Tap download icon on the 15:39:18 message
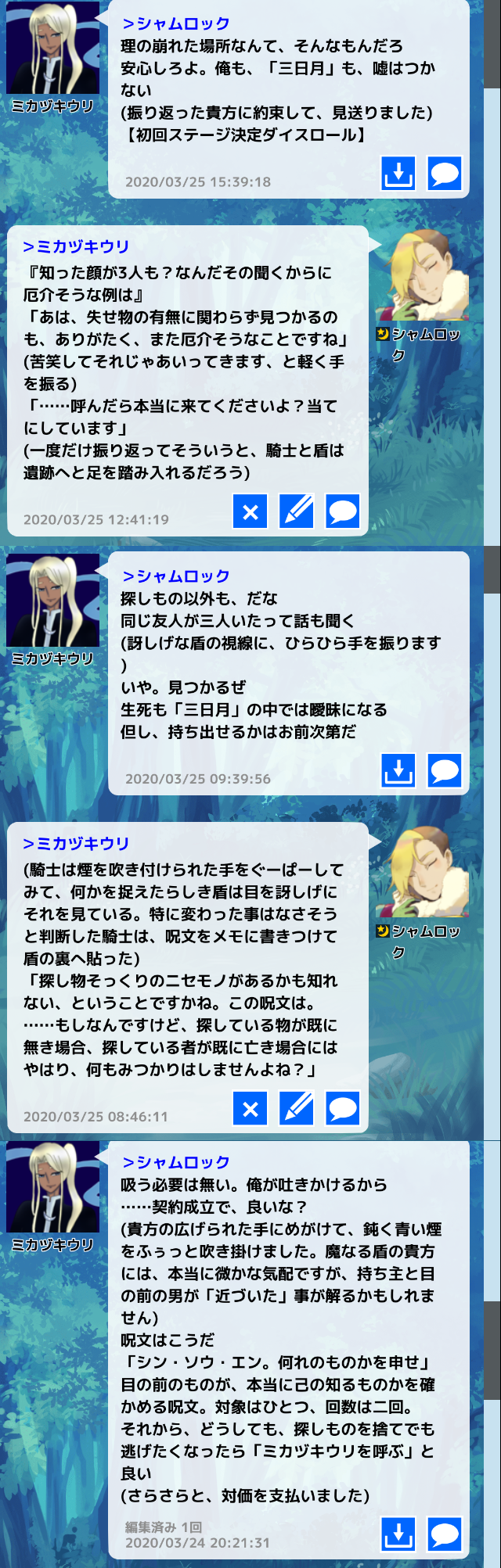Screen dimensions: 501x1568 [x=398, y=173]
